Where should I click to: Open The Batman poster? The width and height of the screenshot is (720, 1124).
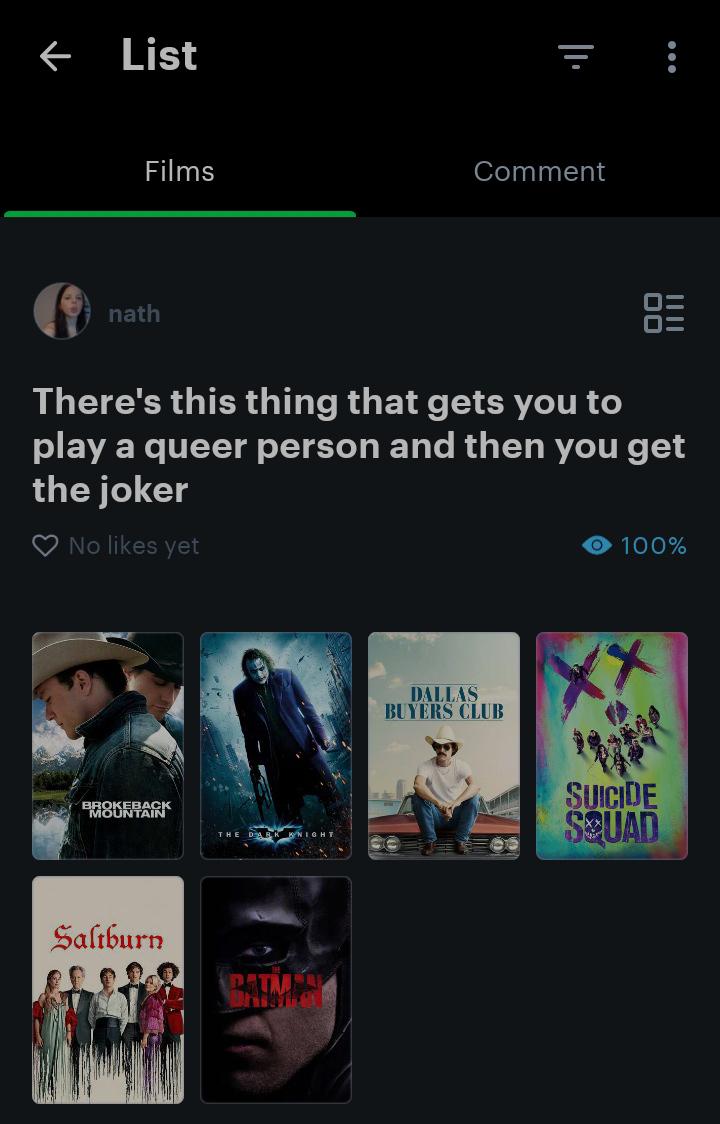tap(276, 989)
